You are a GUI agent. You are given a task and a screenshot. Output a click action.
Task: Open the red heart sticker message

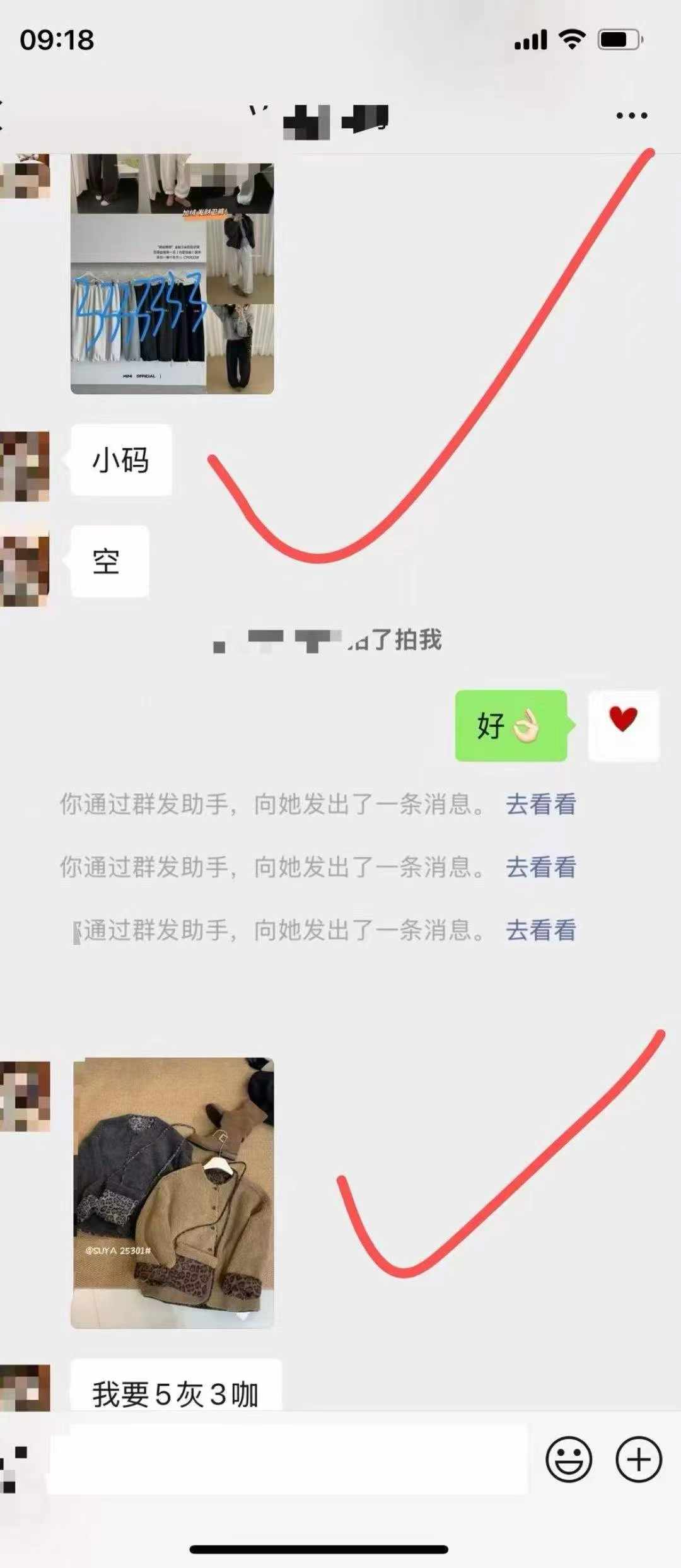click(x=623, y=725)
